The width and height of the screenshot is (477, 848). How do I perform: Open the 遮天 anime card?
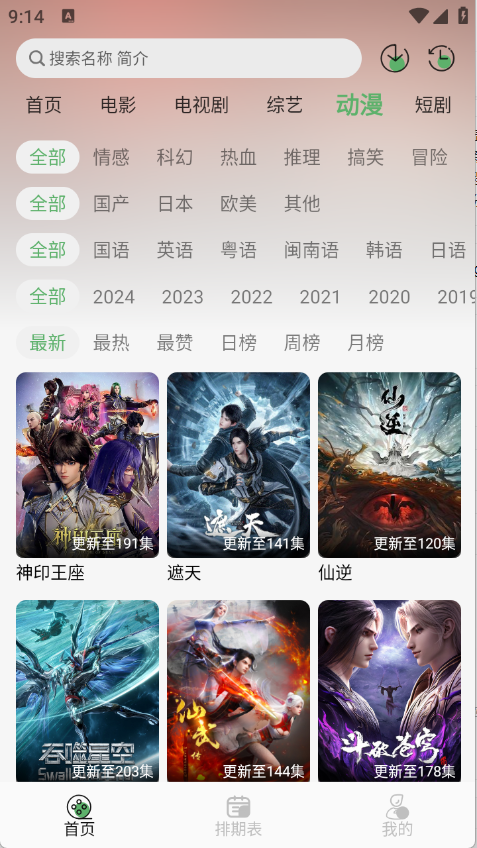coord(238,477)
